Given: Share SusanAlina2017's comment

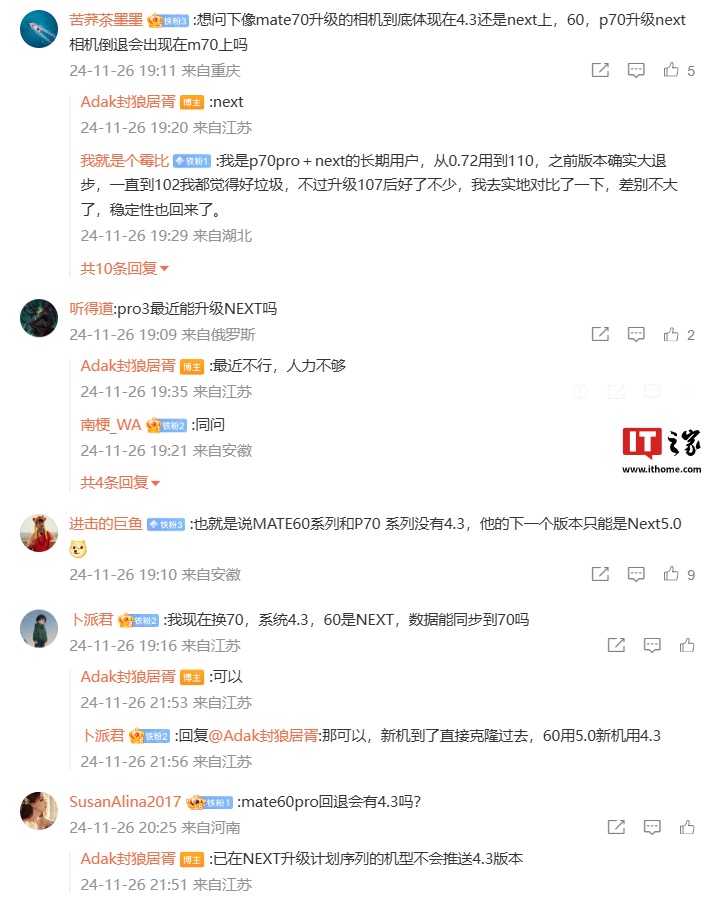Looking at the screenshot, I should coord(617,827).
